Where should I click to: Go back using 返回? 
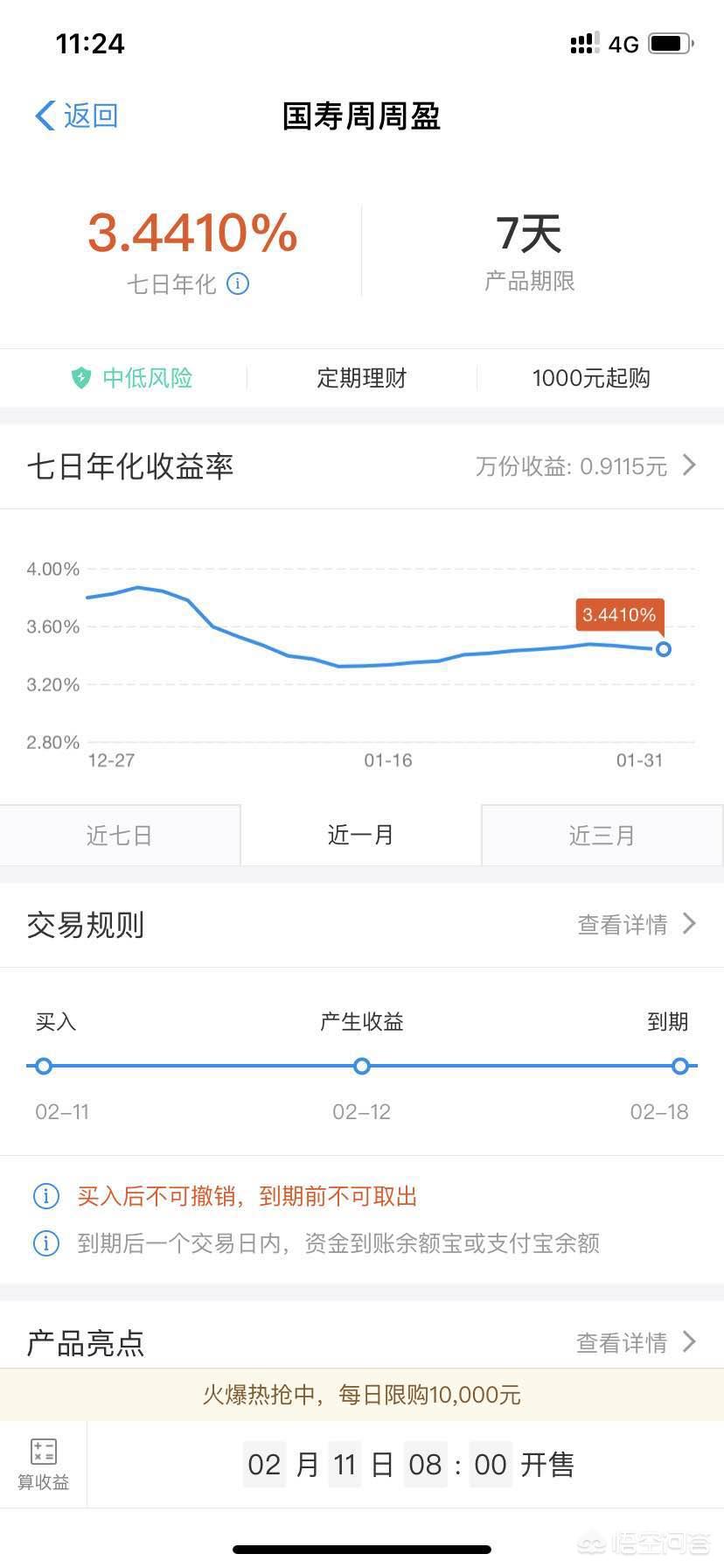click(77, 115)
